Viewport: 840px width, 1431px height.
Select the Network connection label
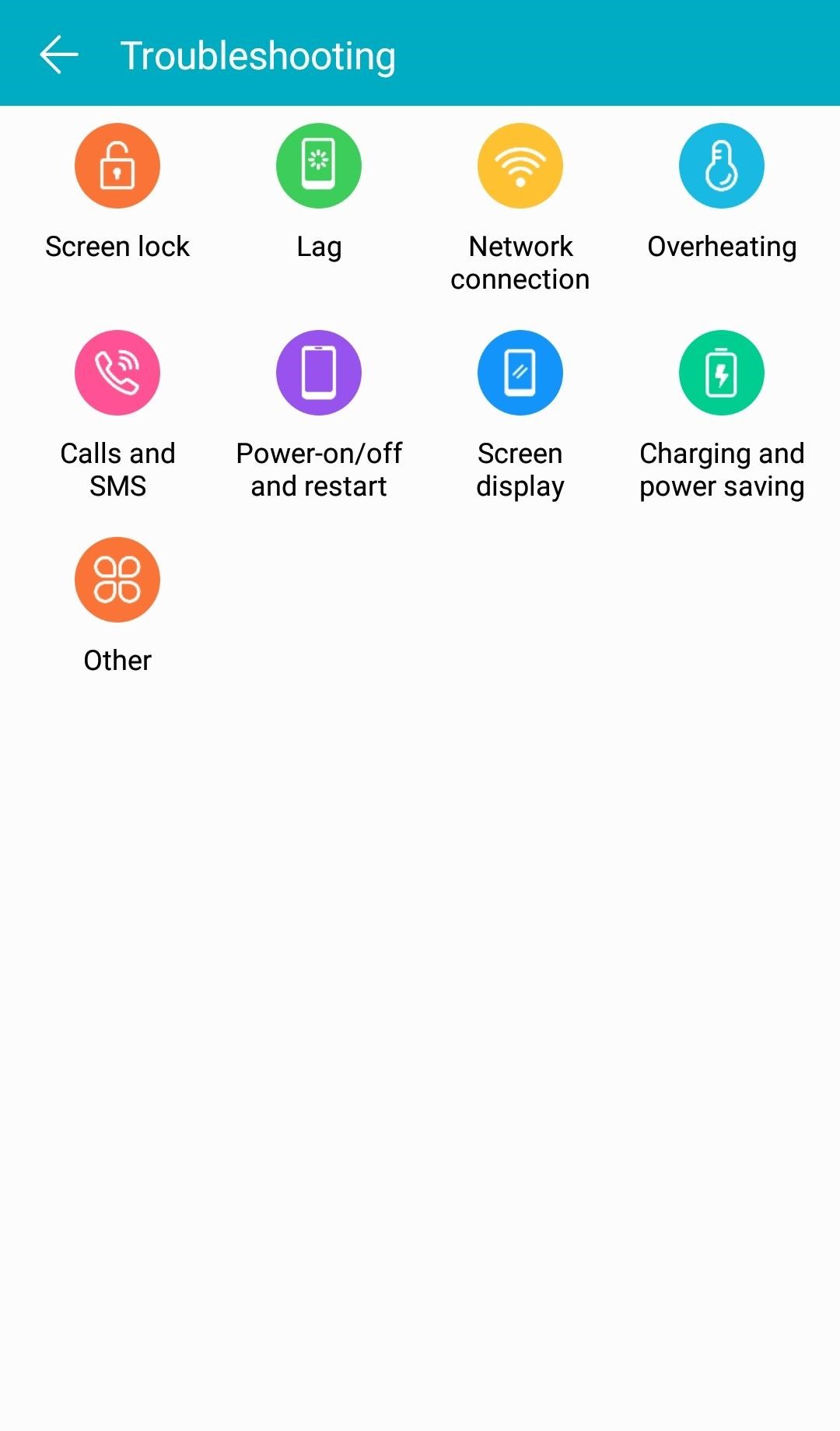click(x=520, y=263)
